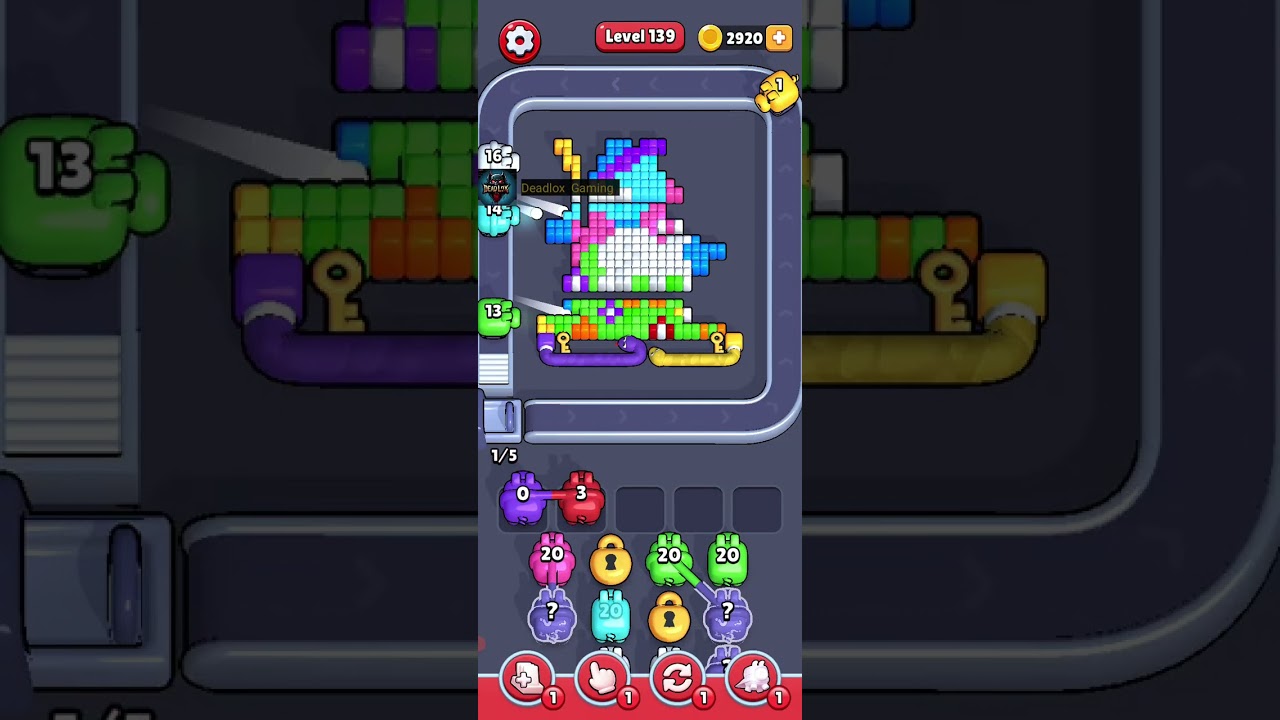Select the pink shooter with 20
Screen dimensions: 1280x720
(x=552, y=561)
